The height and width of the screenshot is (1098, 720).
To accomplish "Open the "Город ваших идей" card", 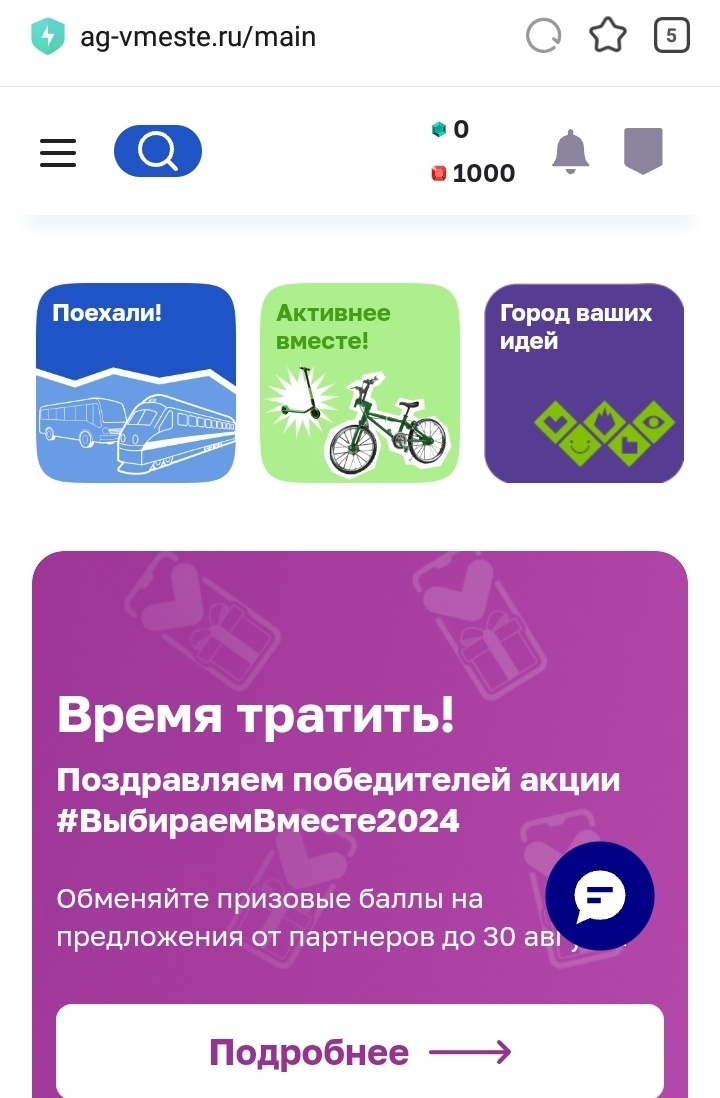I will (x=584, y=383).
